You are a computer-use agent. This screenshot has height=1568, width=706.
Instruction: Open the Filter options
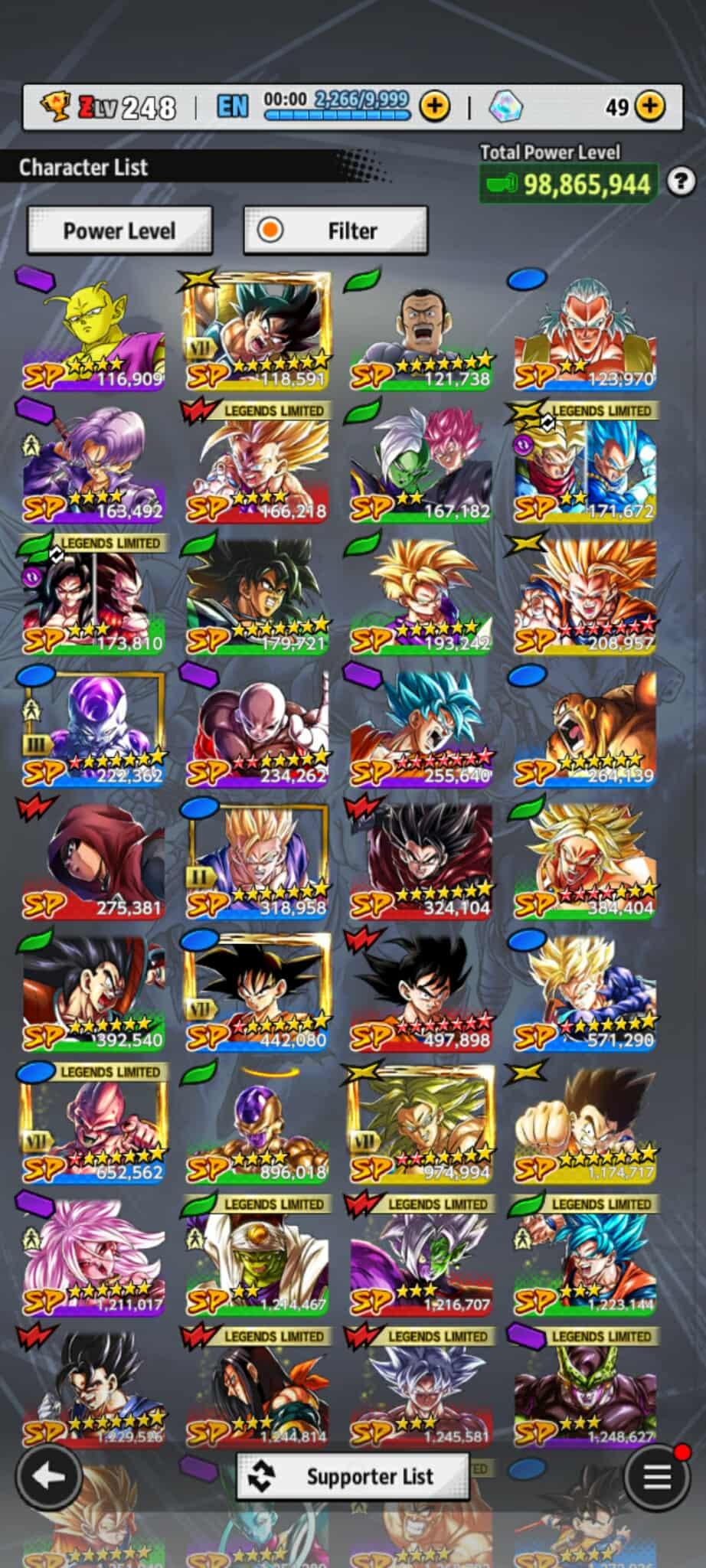point(335,230)
